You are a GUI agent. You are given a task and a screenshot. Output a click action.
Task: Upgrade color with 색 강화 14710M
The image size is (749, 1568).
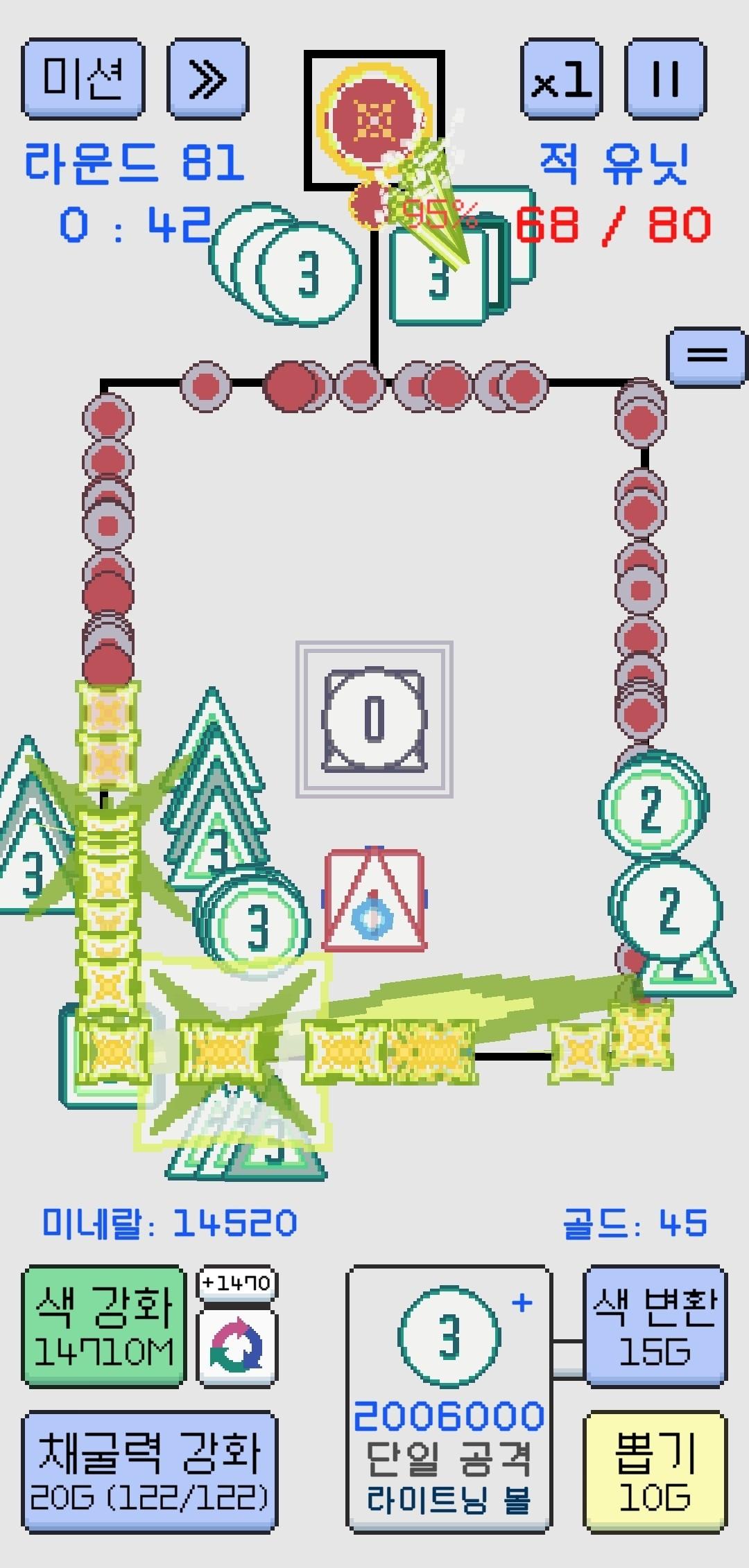tap(104, 1327)
